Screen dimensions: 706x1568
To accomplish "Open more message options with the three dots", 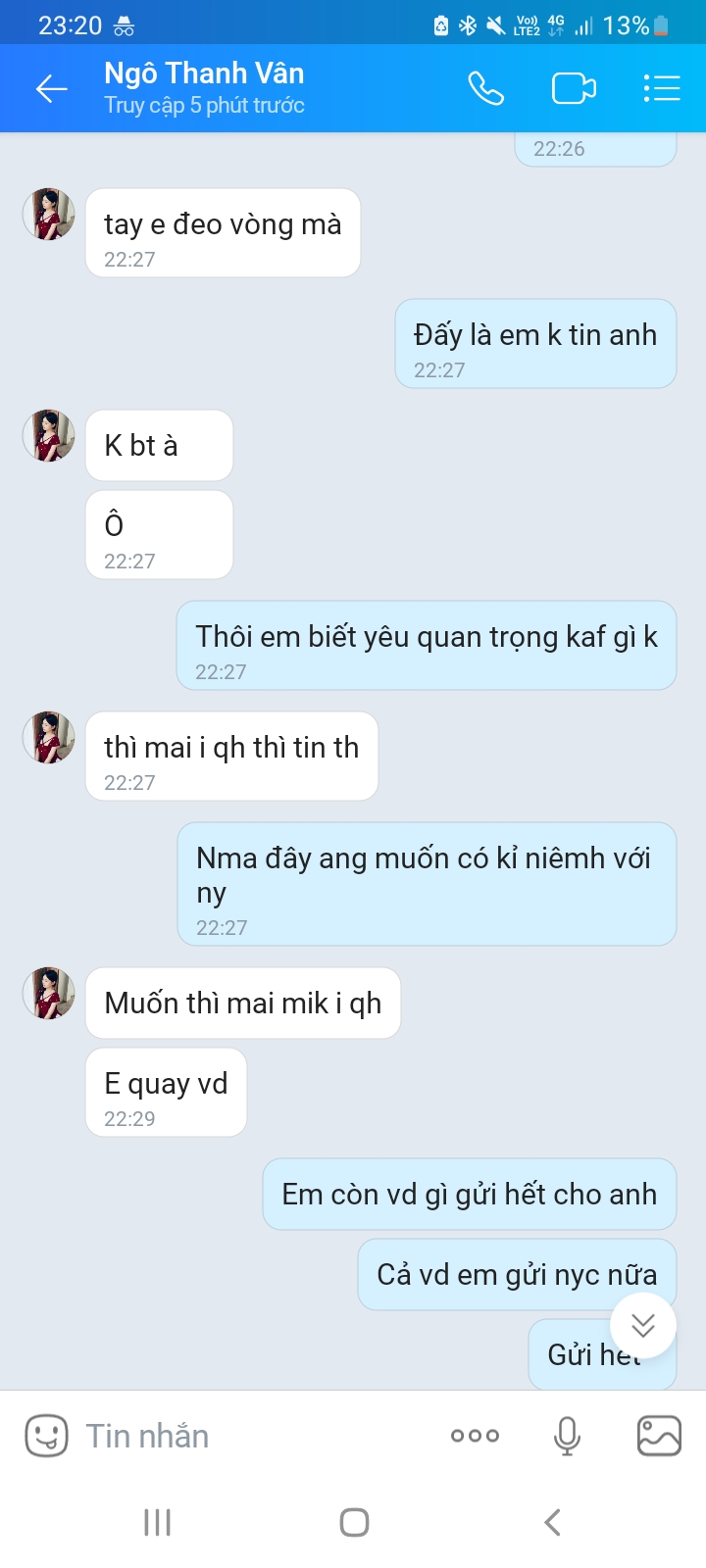I will click(x=474, y=1435).
